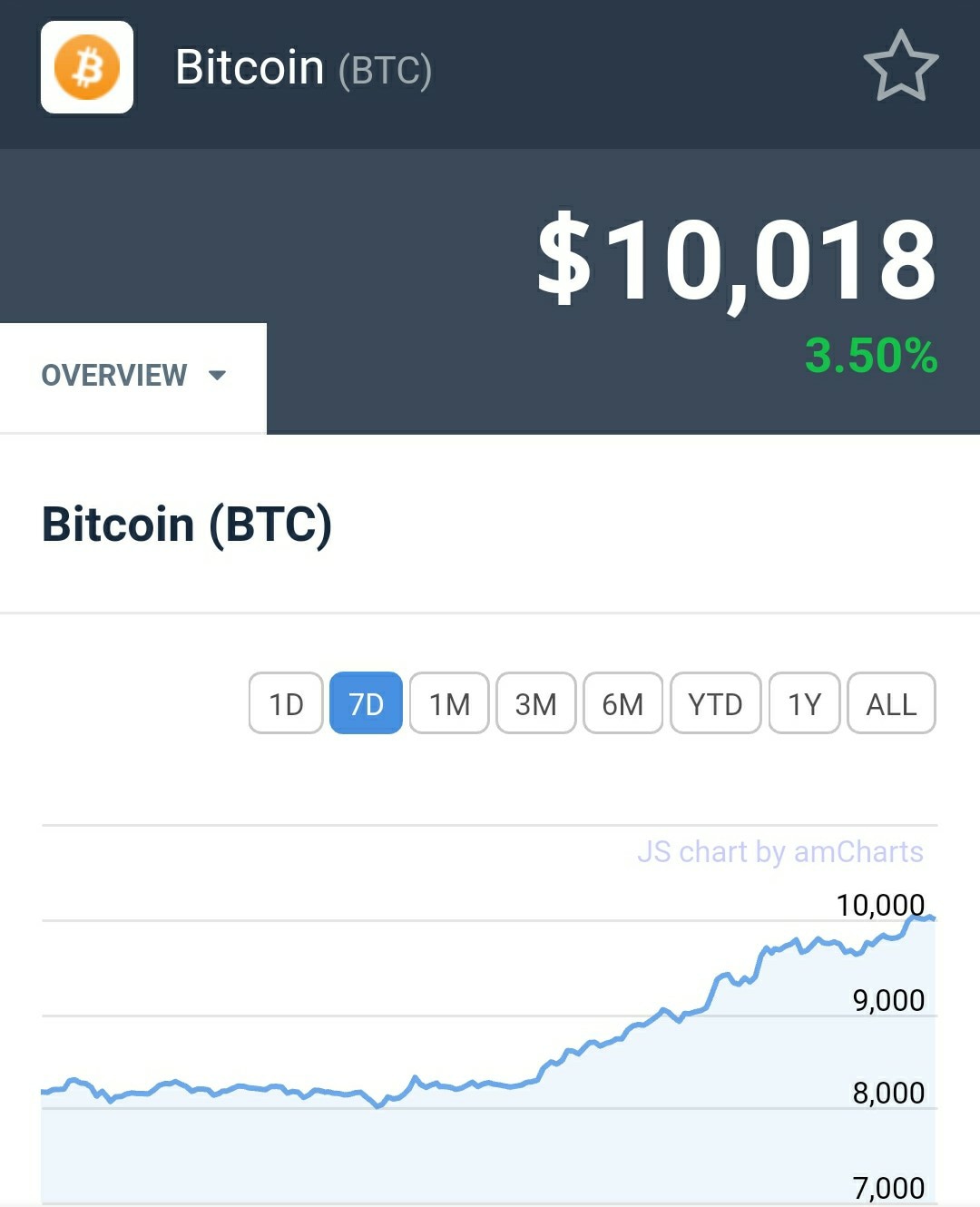Select the 7D chart range
The width and height of the screenshot is (980, 1207).
click(366, 703)
